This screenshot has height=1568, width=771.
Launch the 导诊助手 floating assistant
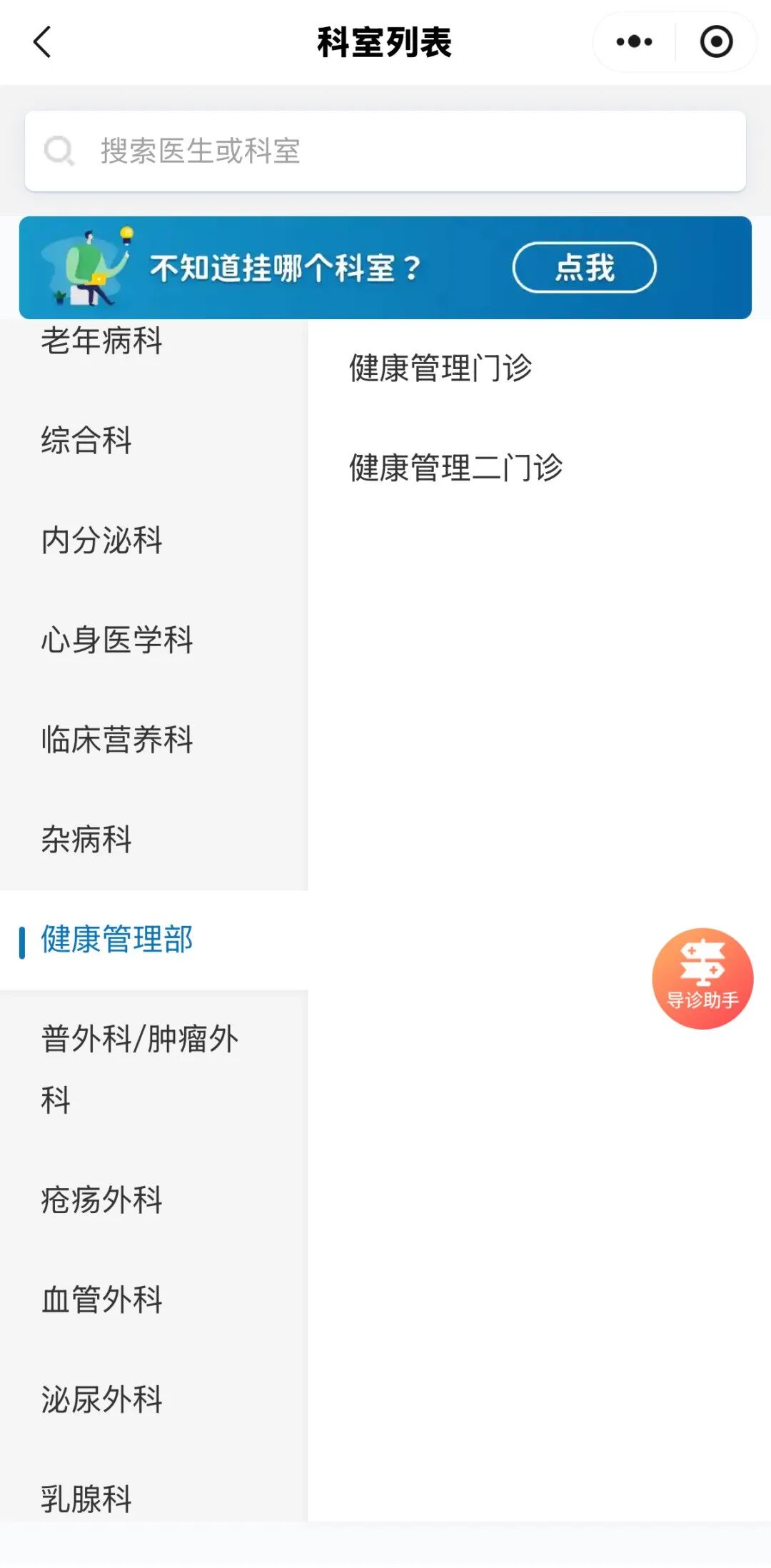702,978
